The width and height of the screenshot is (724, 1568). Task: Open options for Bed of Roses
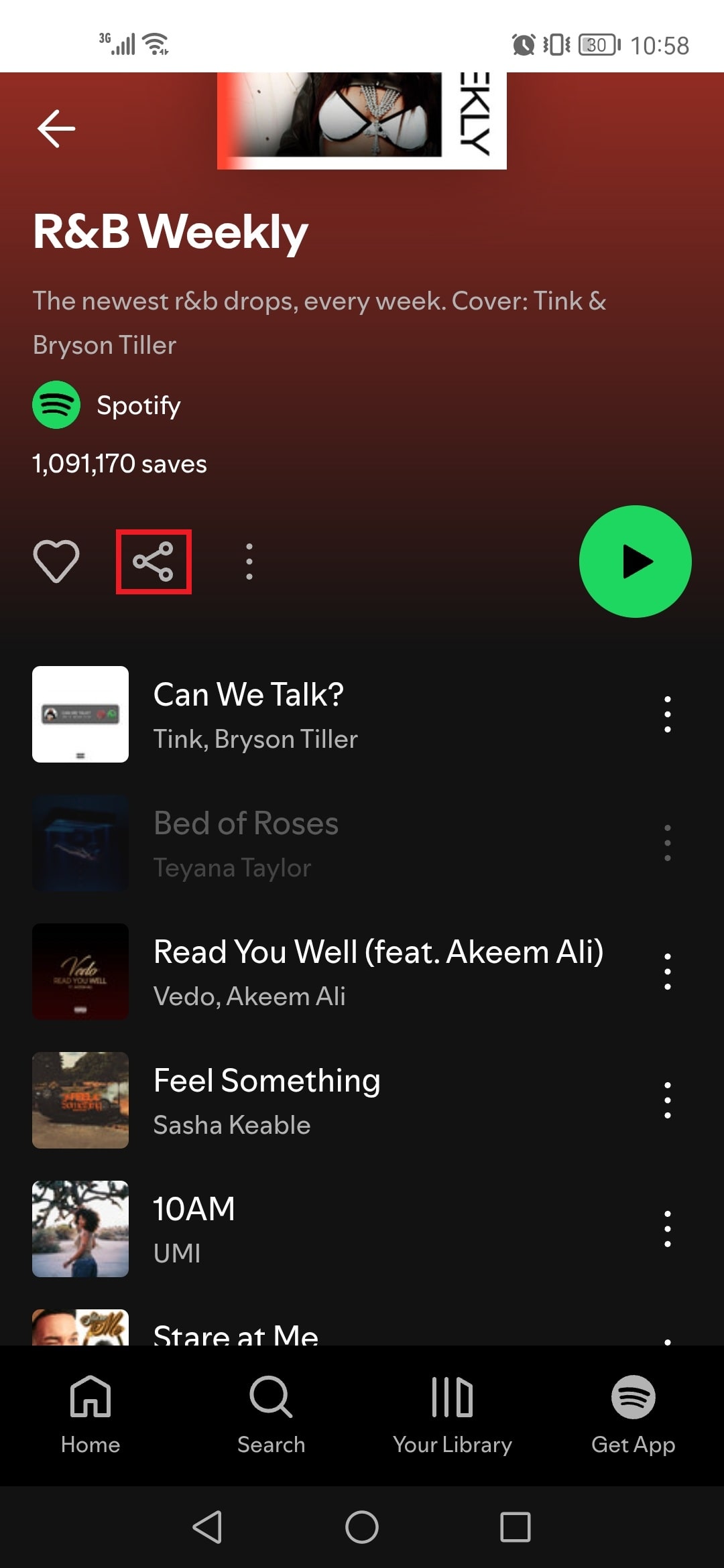point(667,843)
